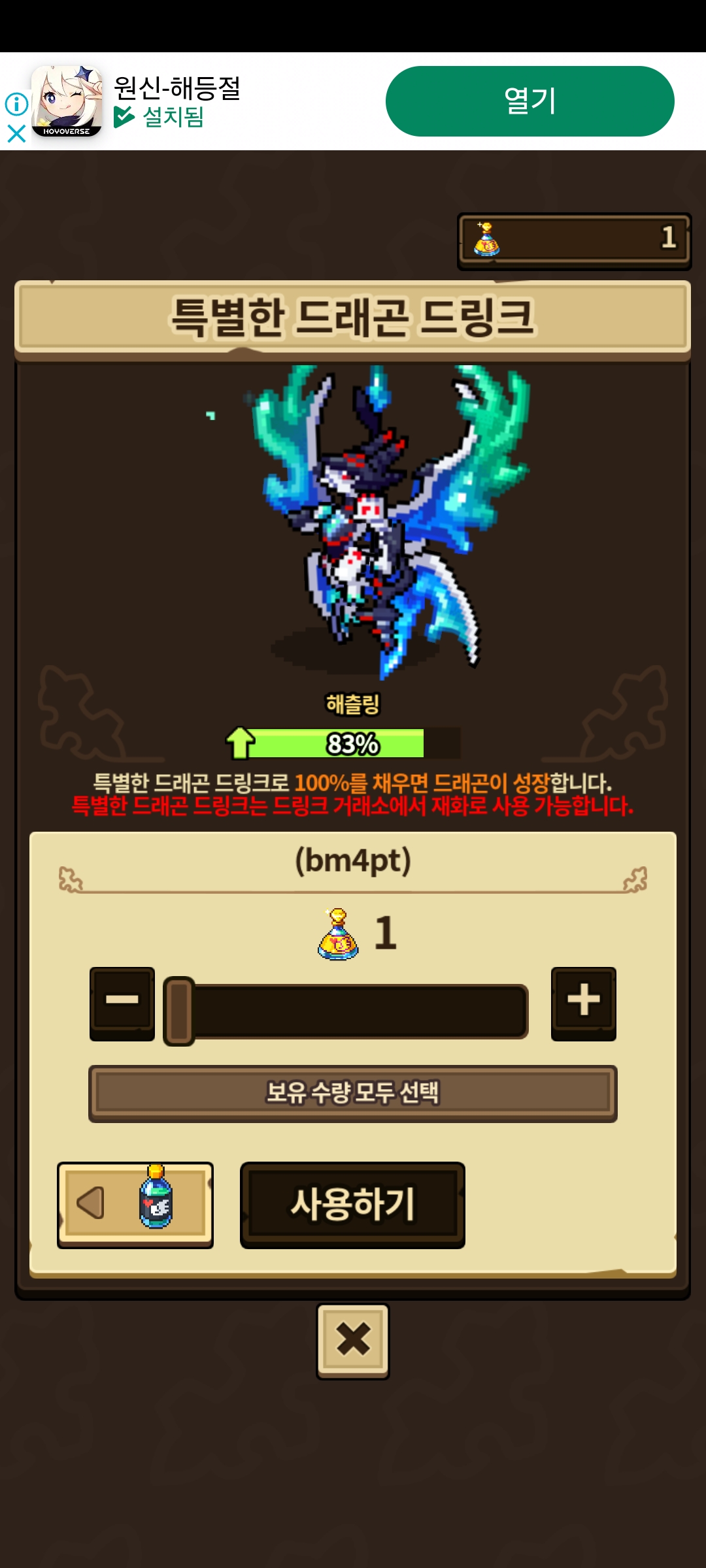Open the 원신 ad with the 열기 button

529,101
